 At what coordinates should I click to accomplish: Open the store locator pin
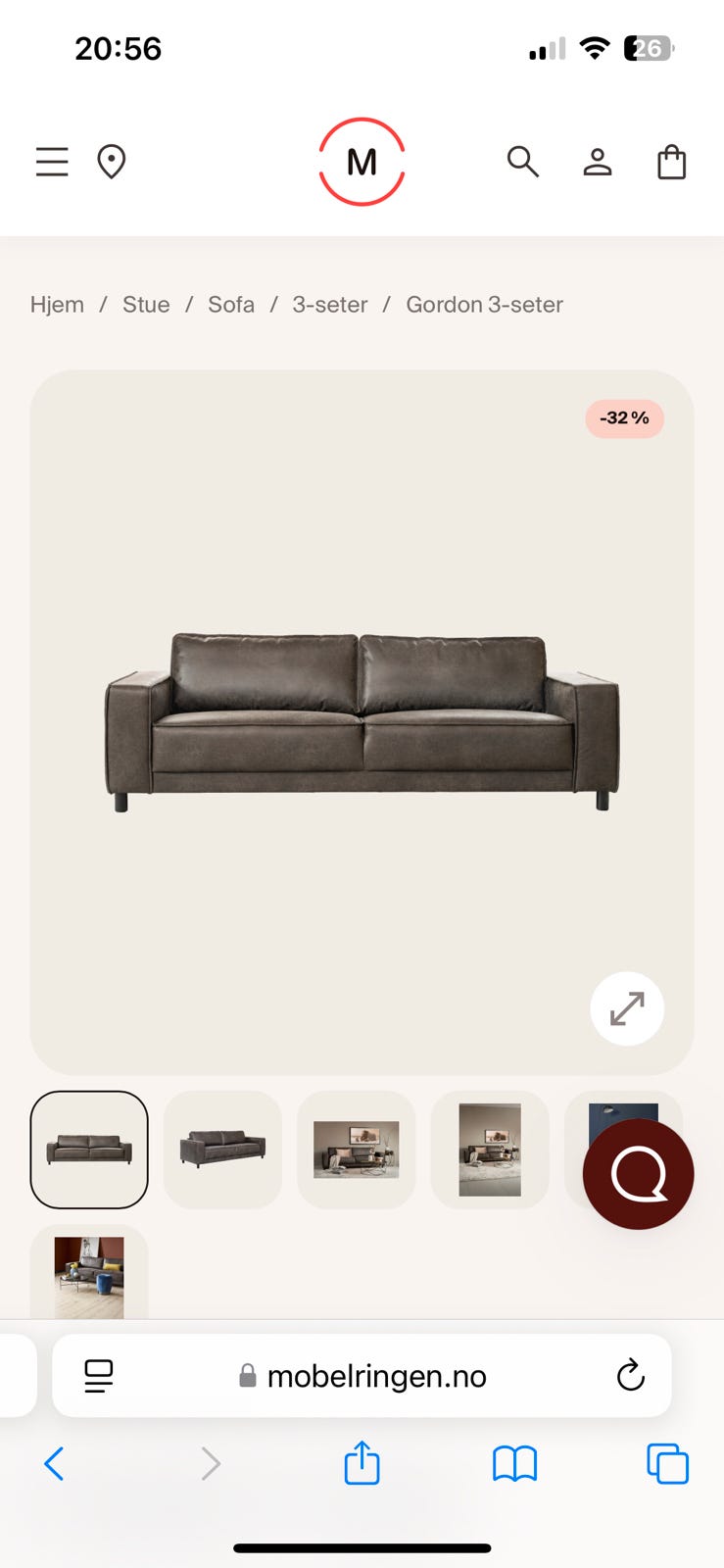point(111,162)
